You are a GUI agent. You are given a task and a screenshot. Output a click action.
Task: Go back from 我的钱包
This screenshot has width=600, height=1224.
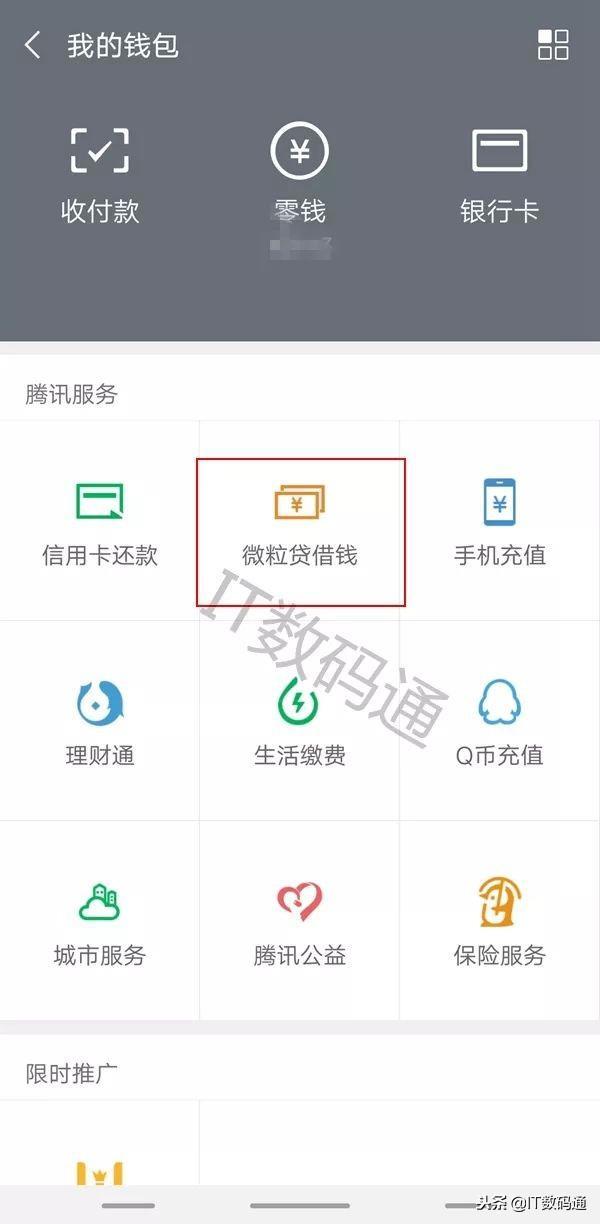point(33,45)
